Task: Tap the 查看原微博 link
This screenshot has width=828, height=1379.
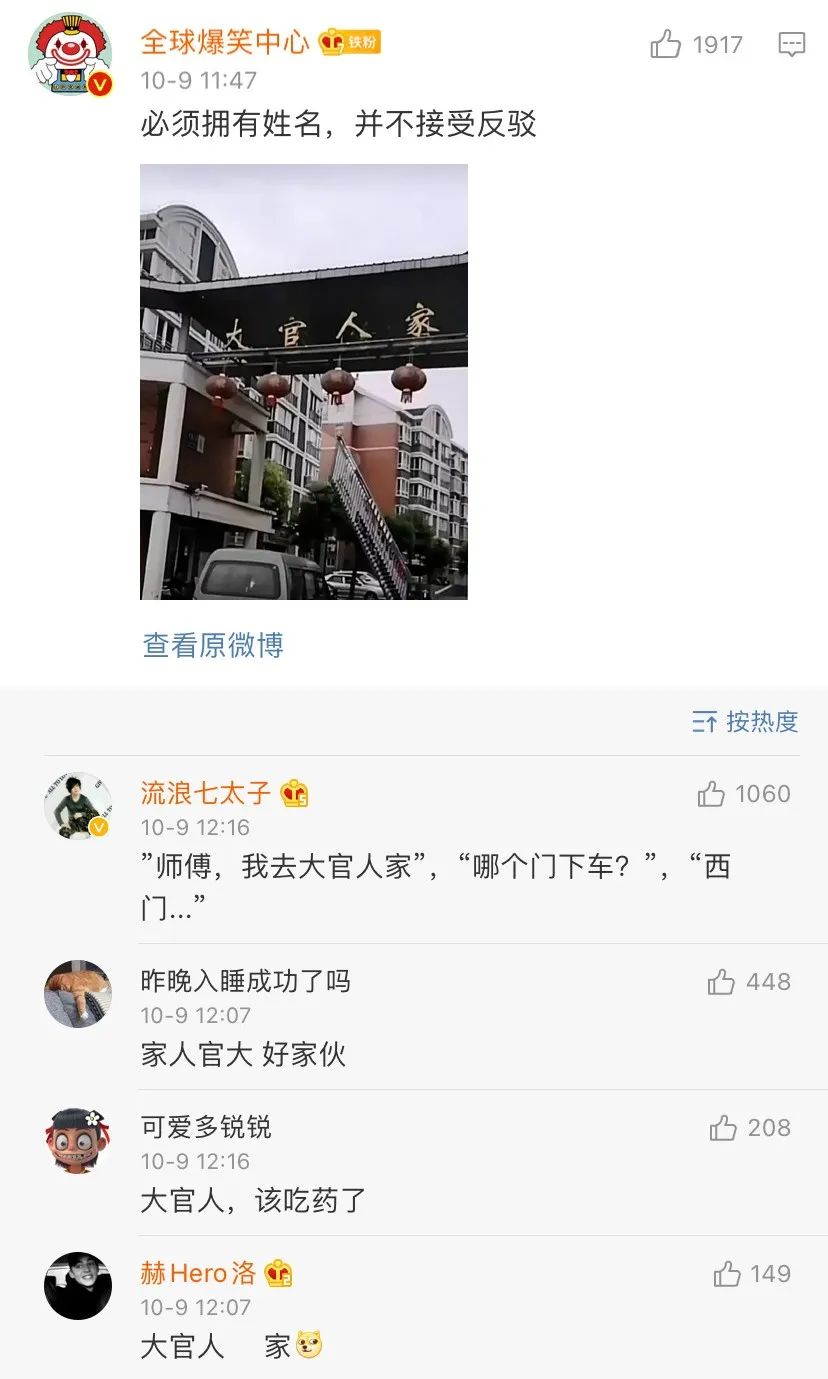Action: 213,645
